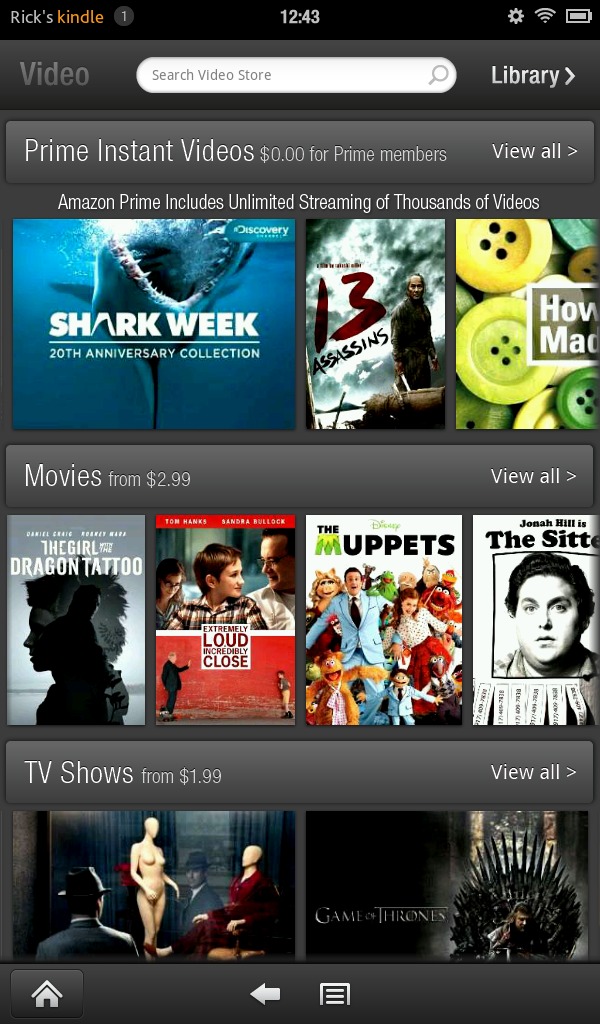
Task: Go back with the arrow icon
Action: 265,994
